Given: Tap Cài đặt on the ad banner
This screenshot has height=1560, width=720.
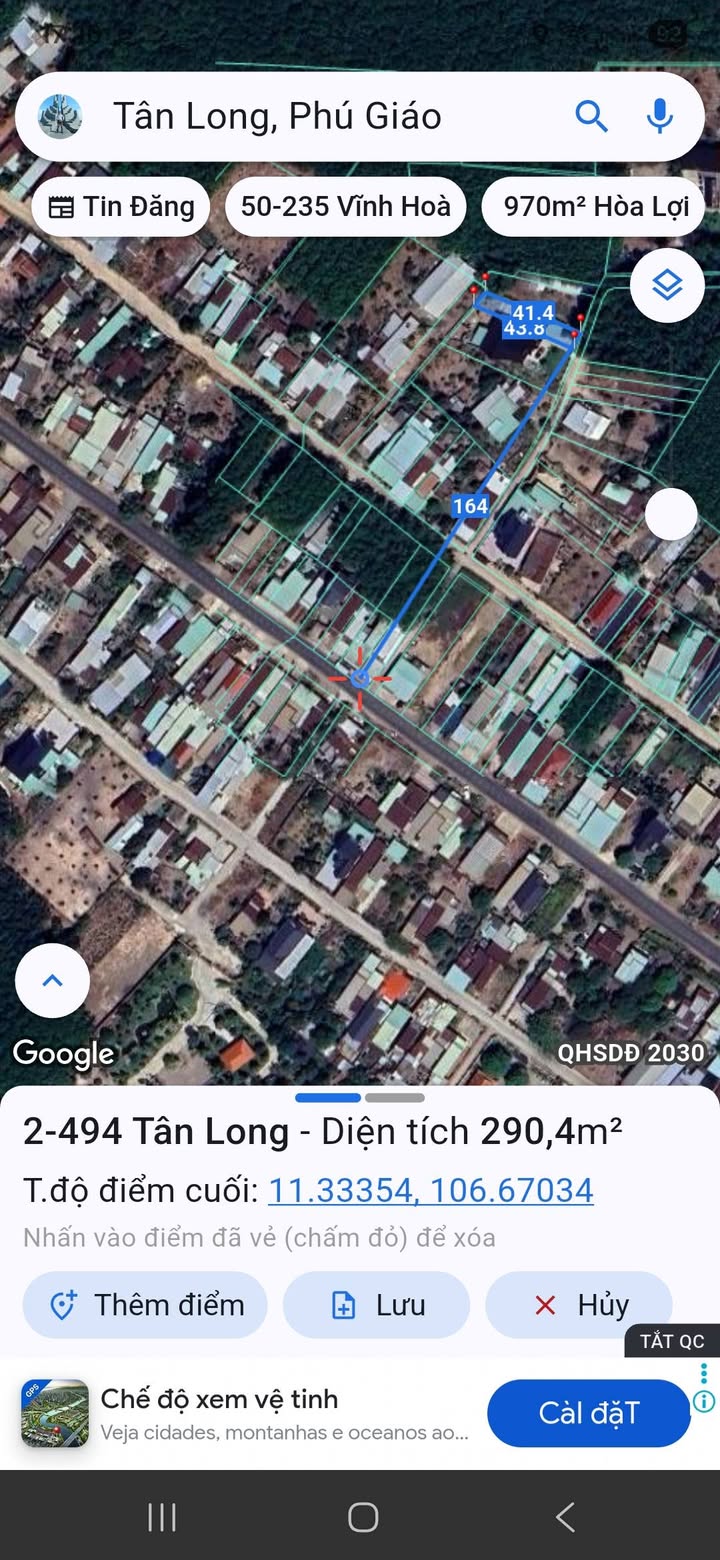Looking at the screenshot, I should click(588, 1413).
